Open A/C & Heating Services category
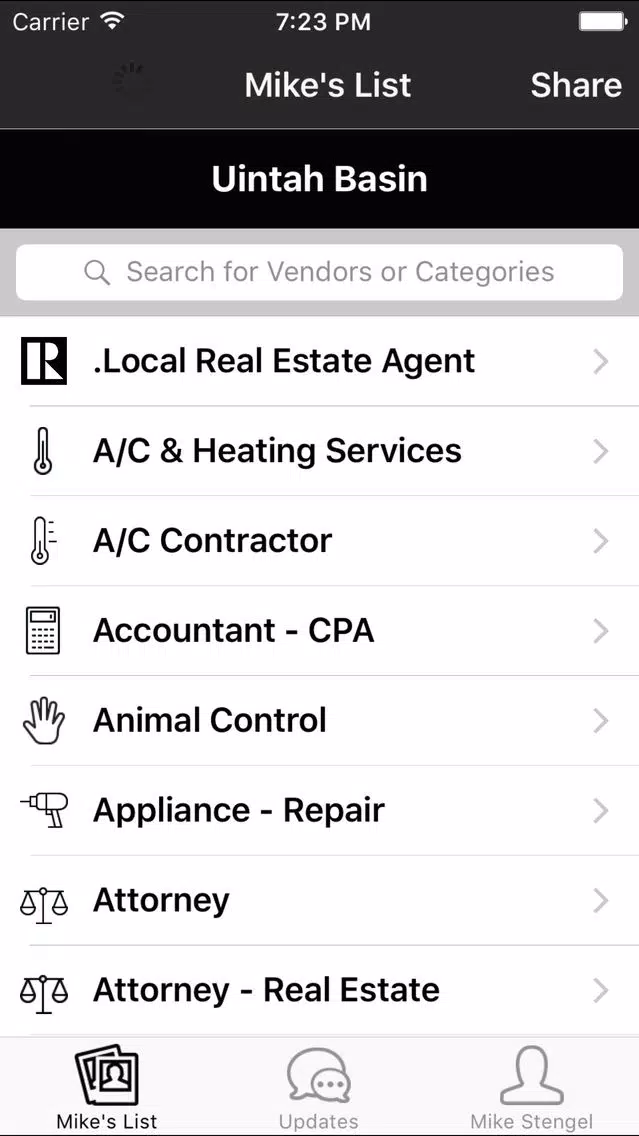 pyautogui.click(x=320, y=451)
